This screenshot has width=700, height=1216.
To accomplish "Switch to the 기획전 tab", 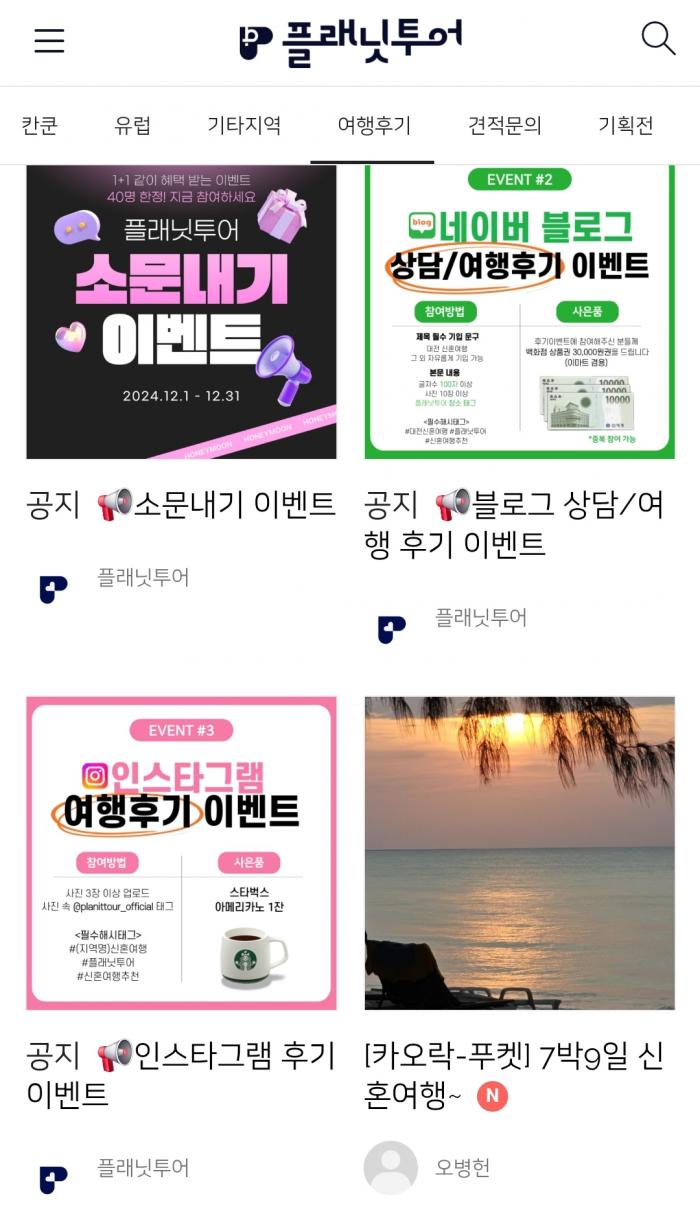I will 625,125.
